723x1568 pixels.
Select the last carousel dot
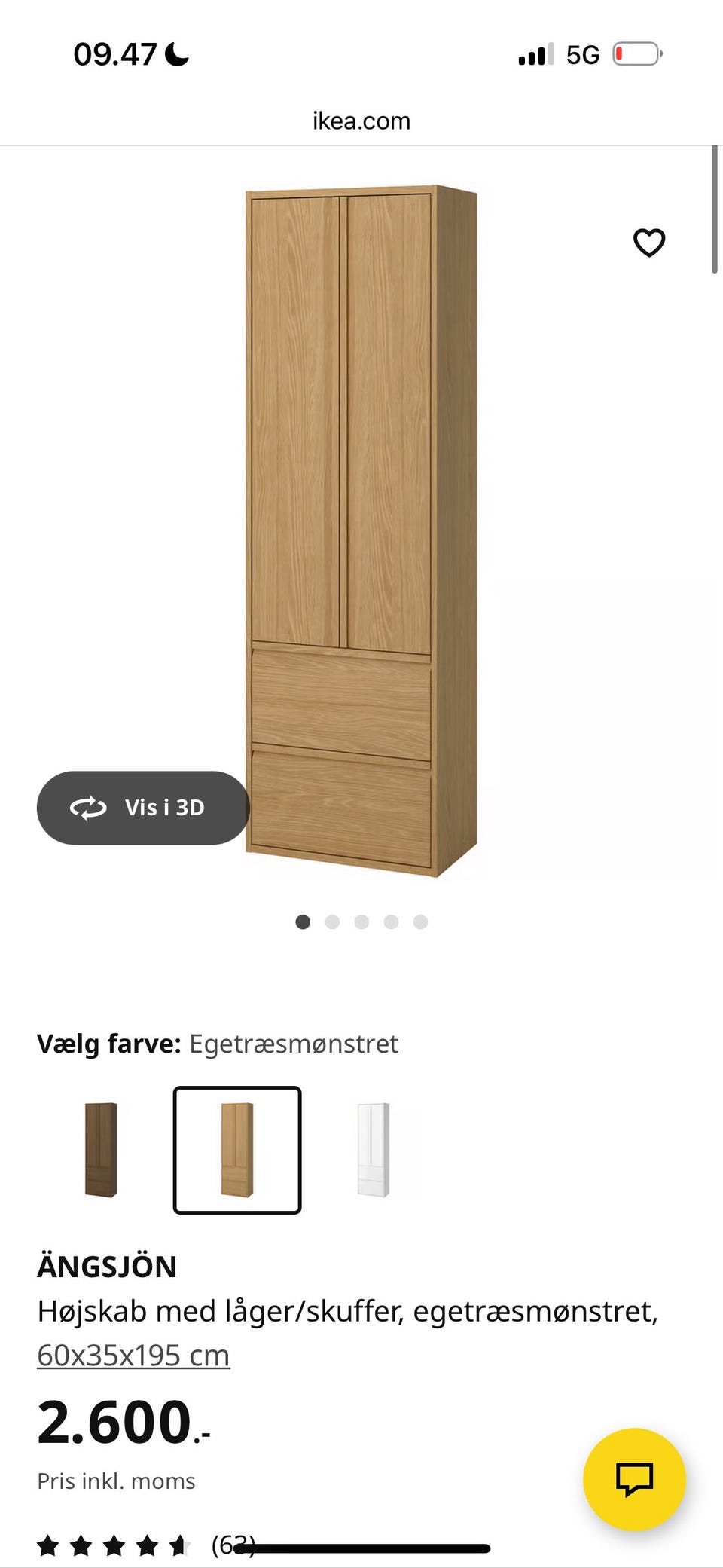420,922
